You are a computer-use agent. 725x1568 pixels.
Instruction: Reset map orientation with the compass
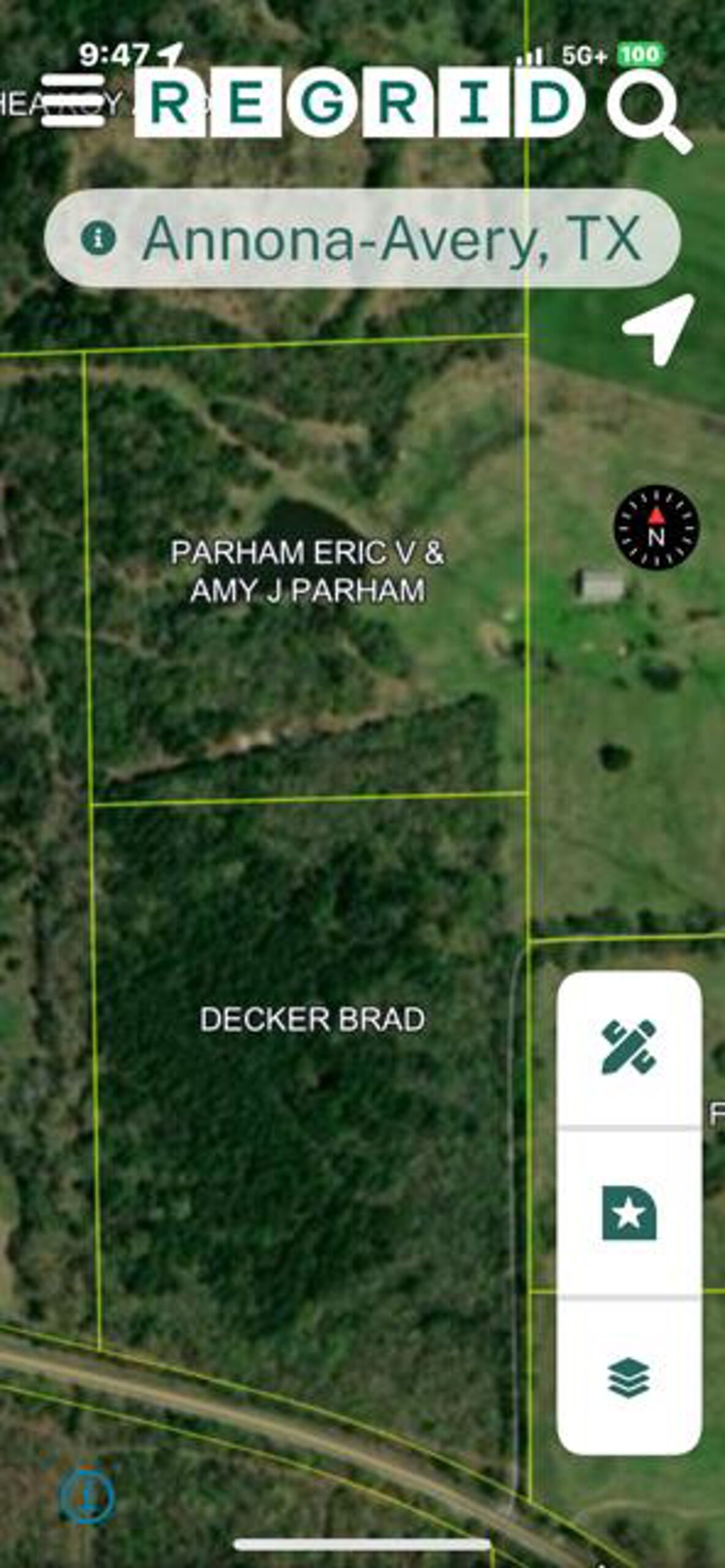656,527
